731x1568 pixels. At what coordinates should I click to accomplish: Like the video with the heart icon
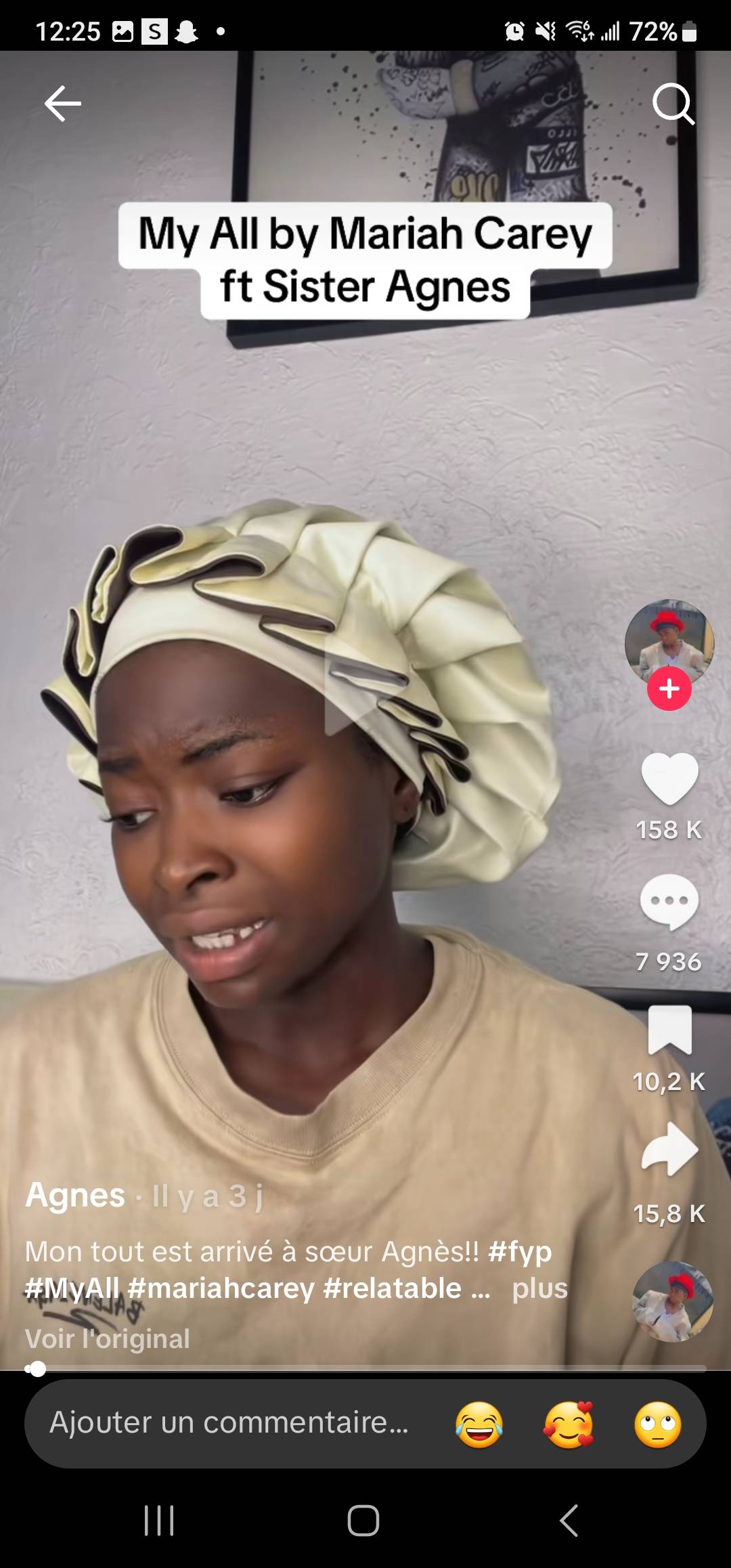(669, 779)
